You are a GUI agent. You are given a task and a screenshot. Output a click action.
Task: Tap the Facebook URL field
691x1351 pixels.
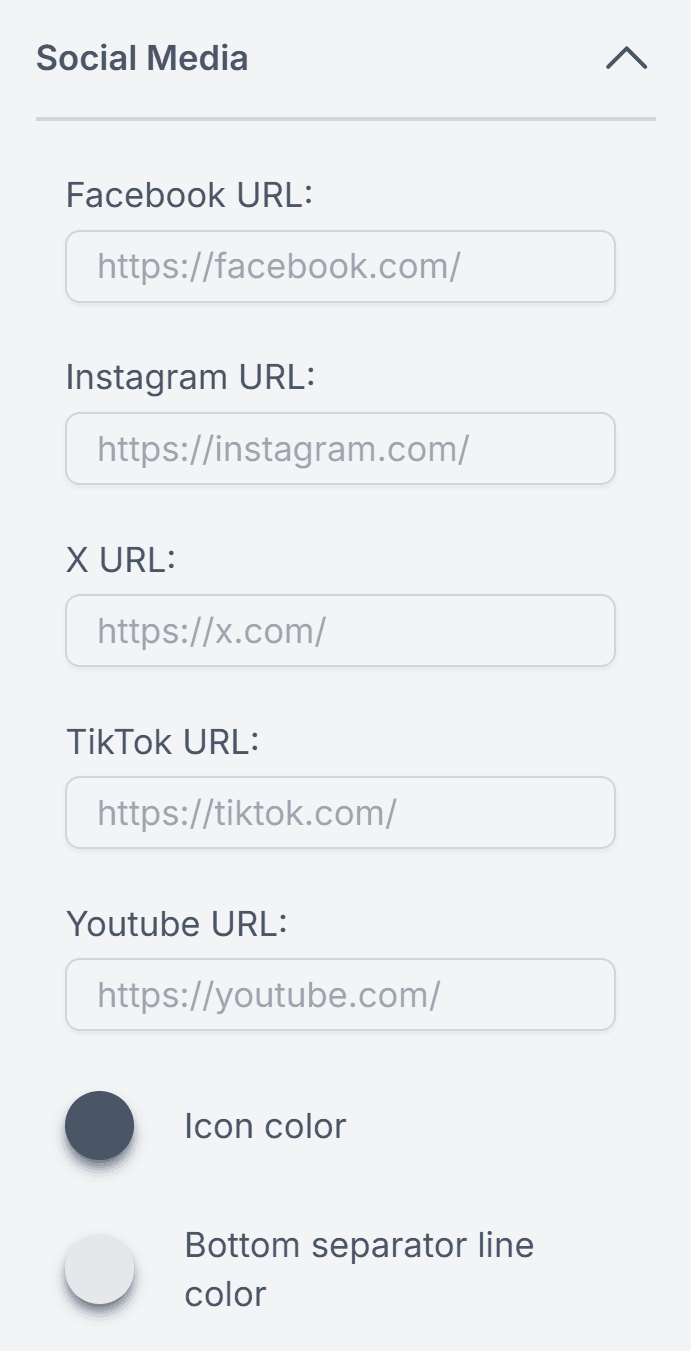[340, 266]
